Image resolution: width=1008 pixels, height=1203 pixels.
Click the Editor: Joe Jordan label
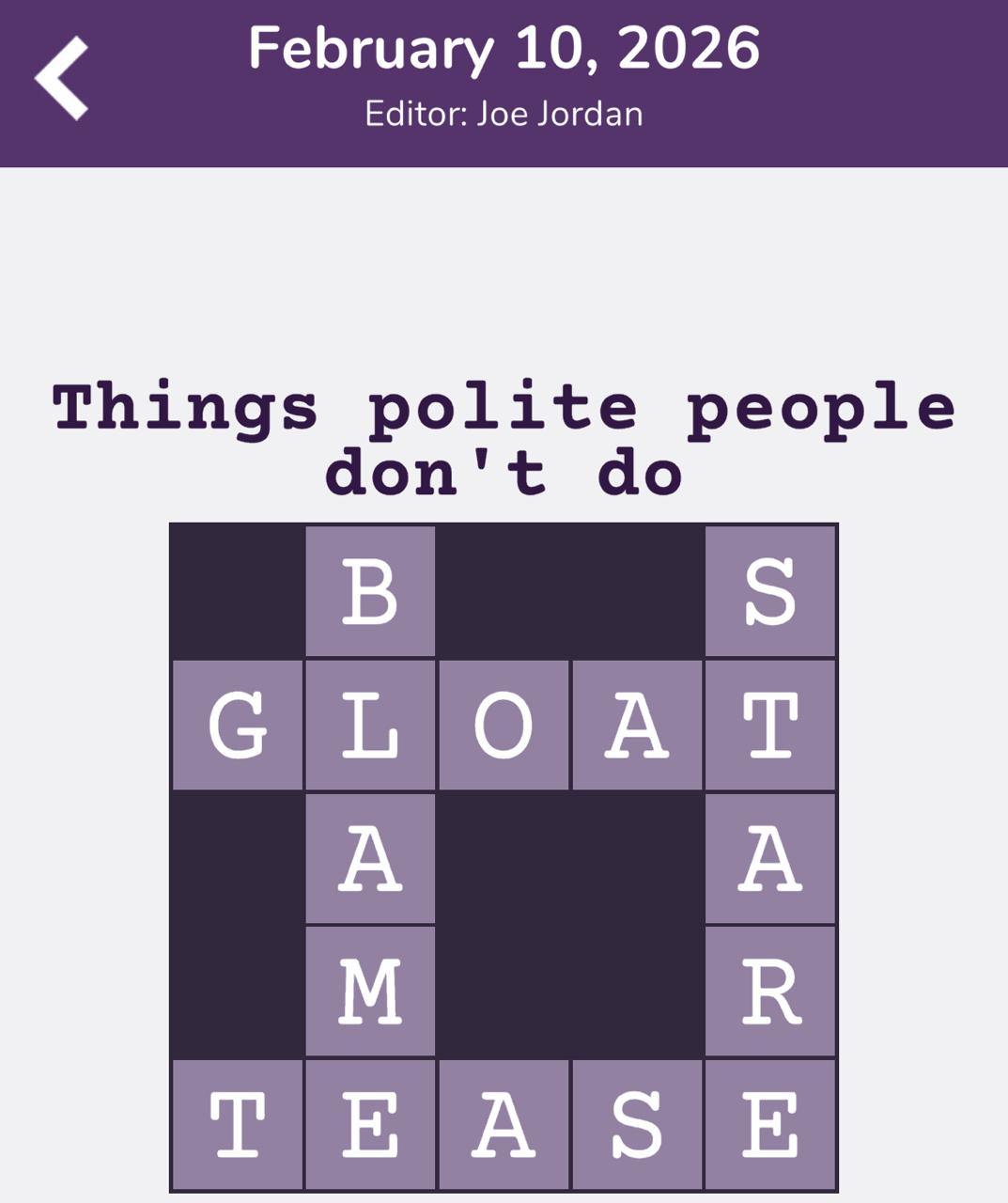point(504,113)
